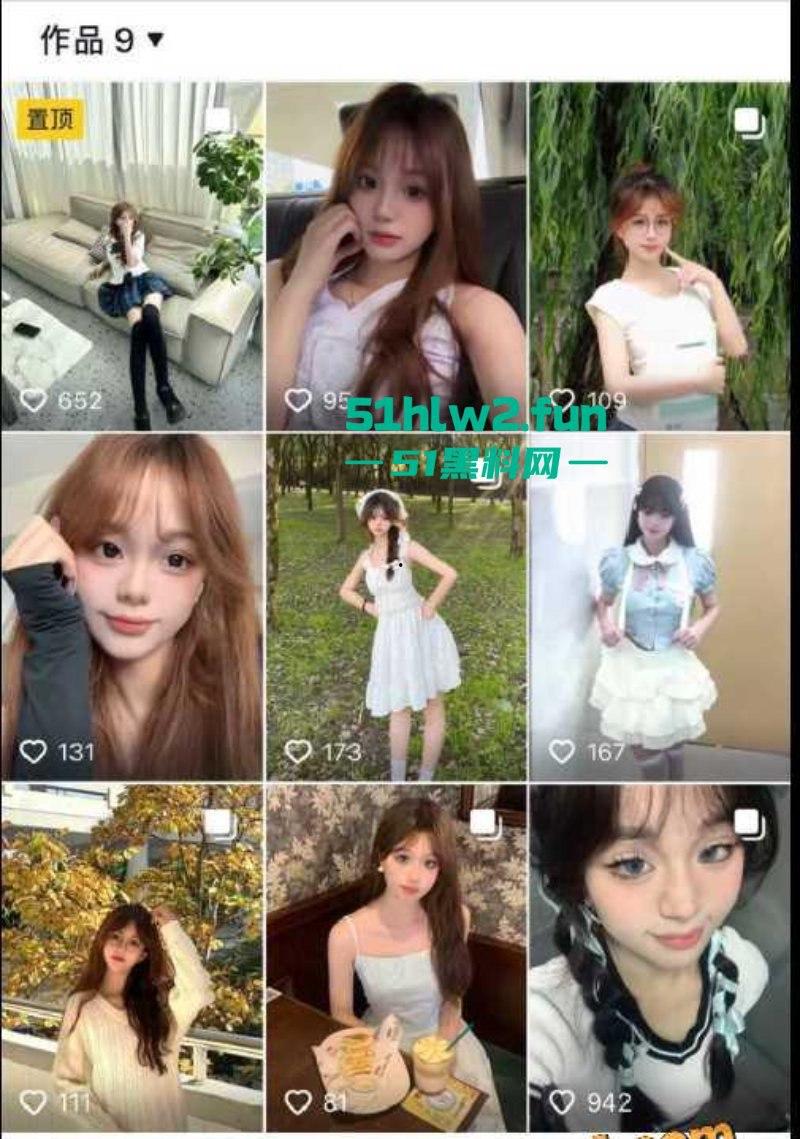
Task: Expand the 作品 9 dropdown
Action: point(155,40)
